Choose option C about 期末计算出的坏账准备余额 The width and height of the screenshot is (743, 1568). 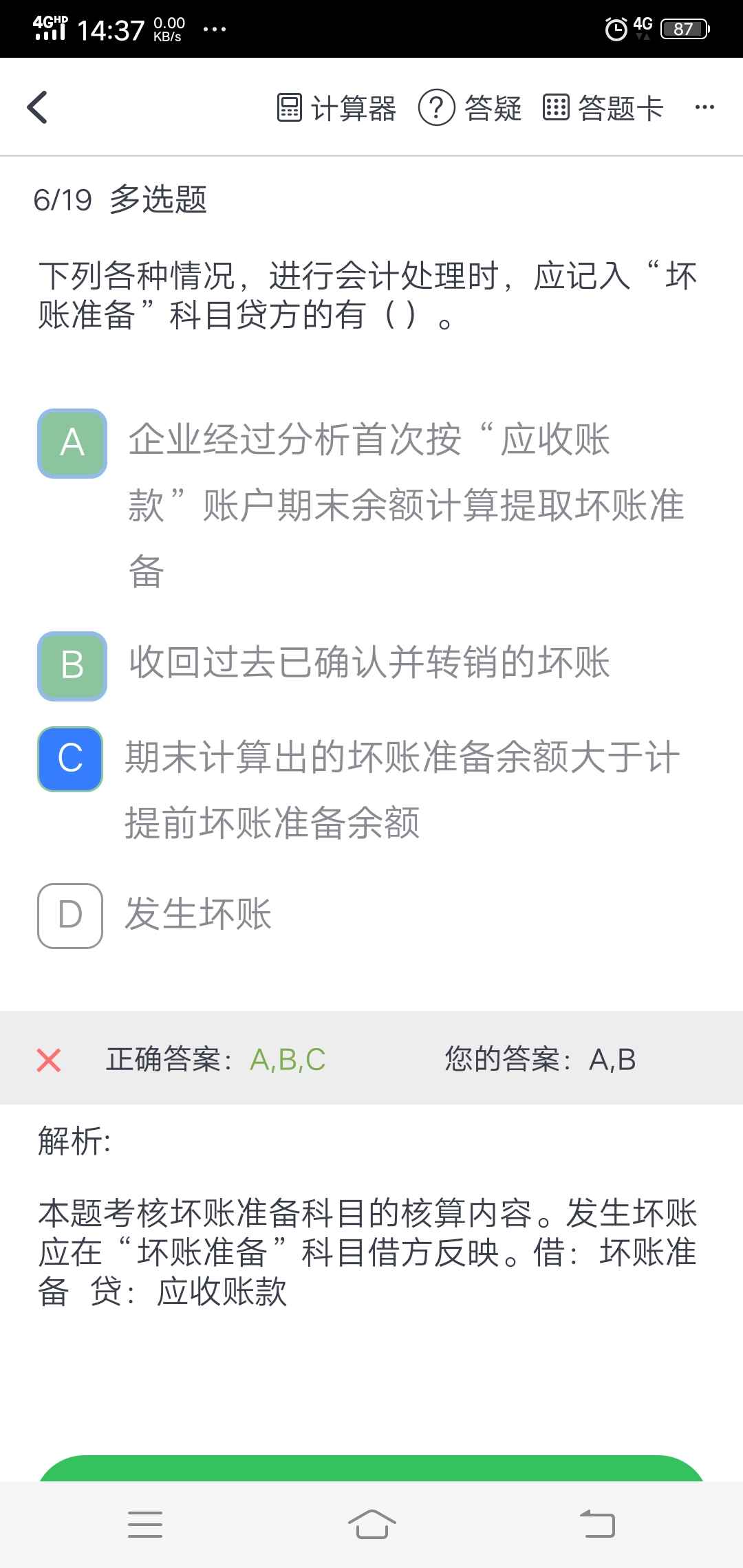[x=70, y=759]
